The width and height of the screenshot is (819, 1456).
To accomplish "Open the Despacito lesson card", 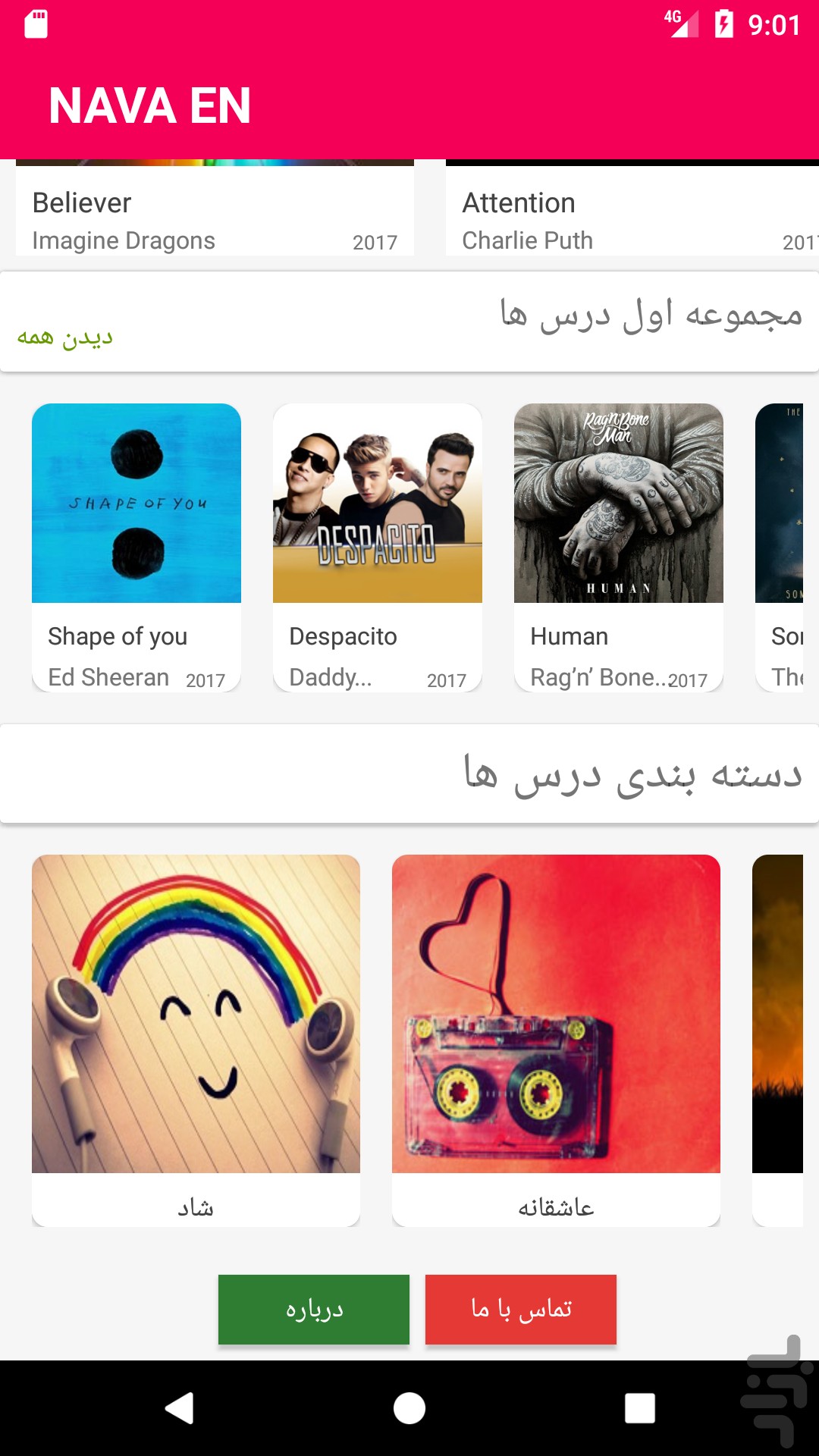I will [x=378, y=548].
